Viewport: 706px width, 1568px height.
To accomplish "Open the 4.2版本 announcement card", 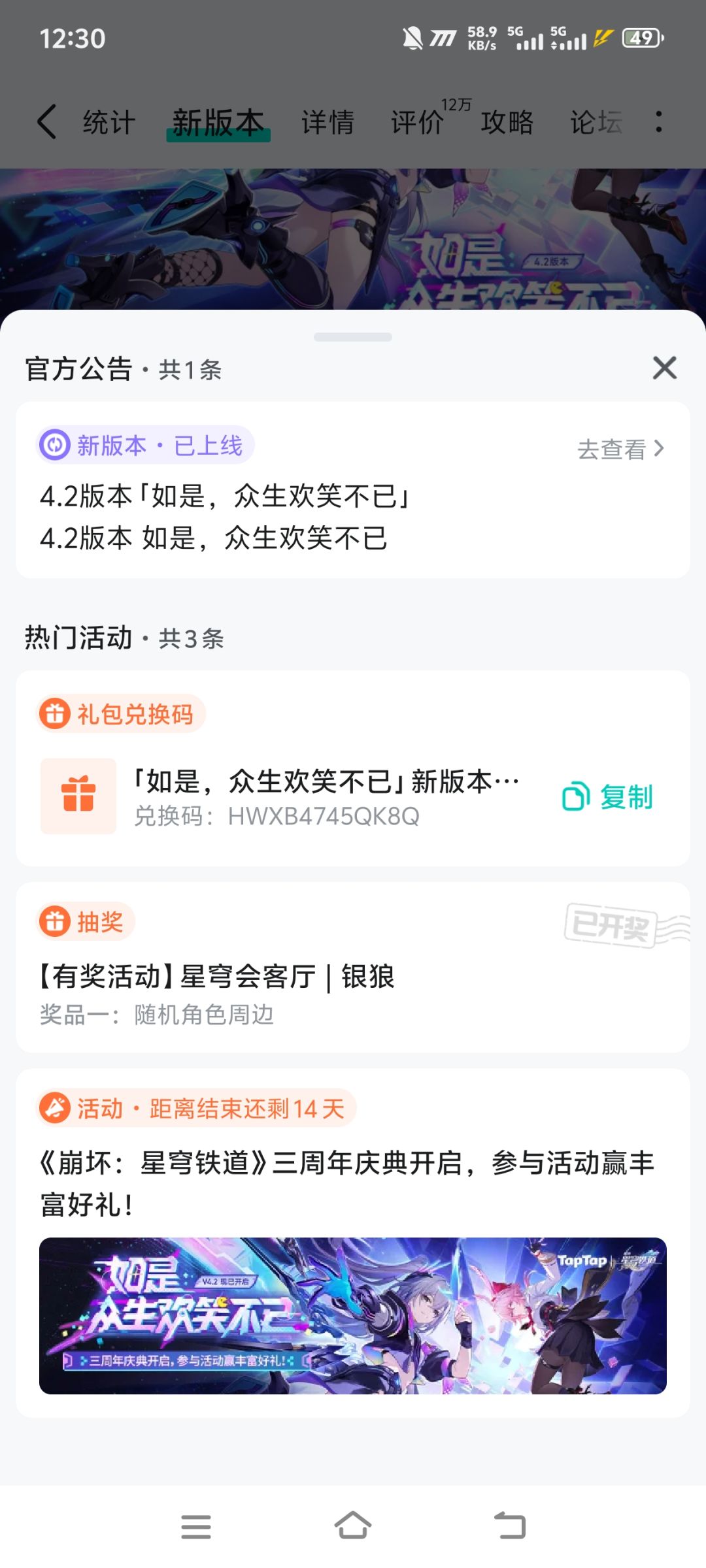I will (353, 490).
